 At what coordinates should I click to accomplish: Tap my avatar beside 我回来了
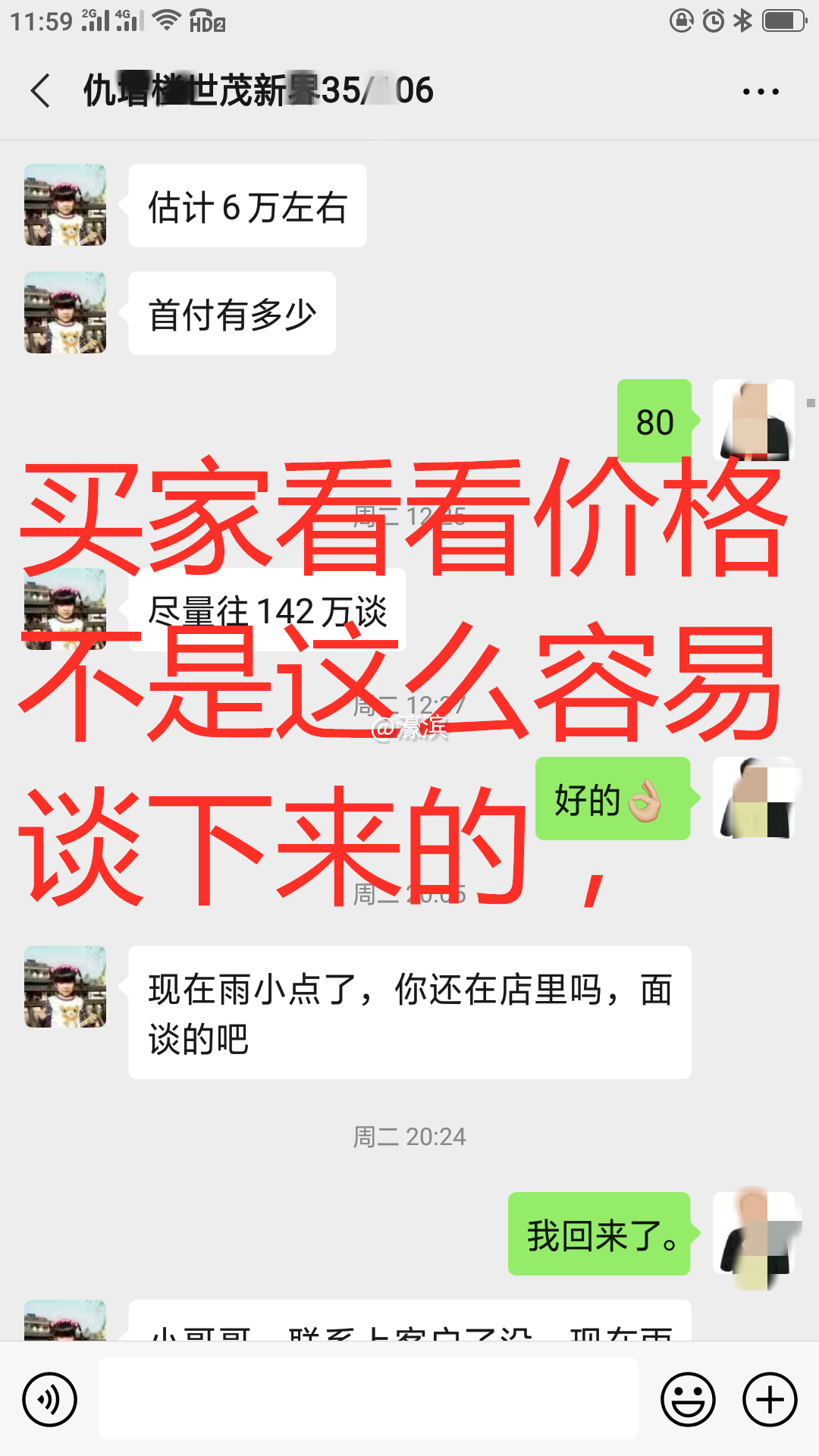[754, 1233]
